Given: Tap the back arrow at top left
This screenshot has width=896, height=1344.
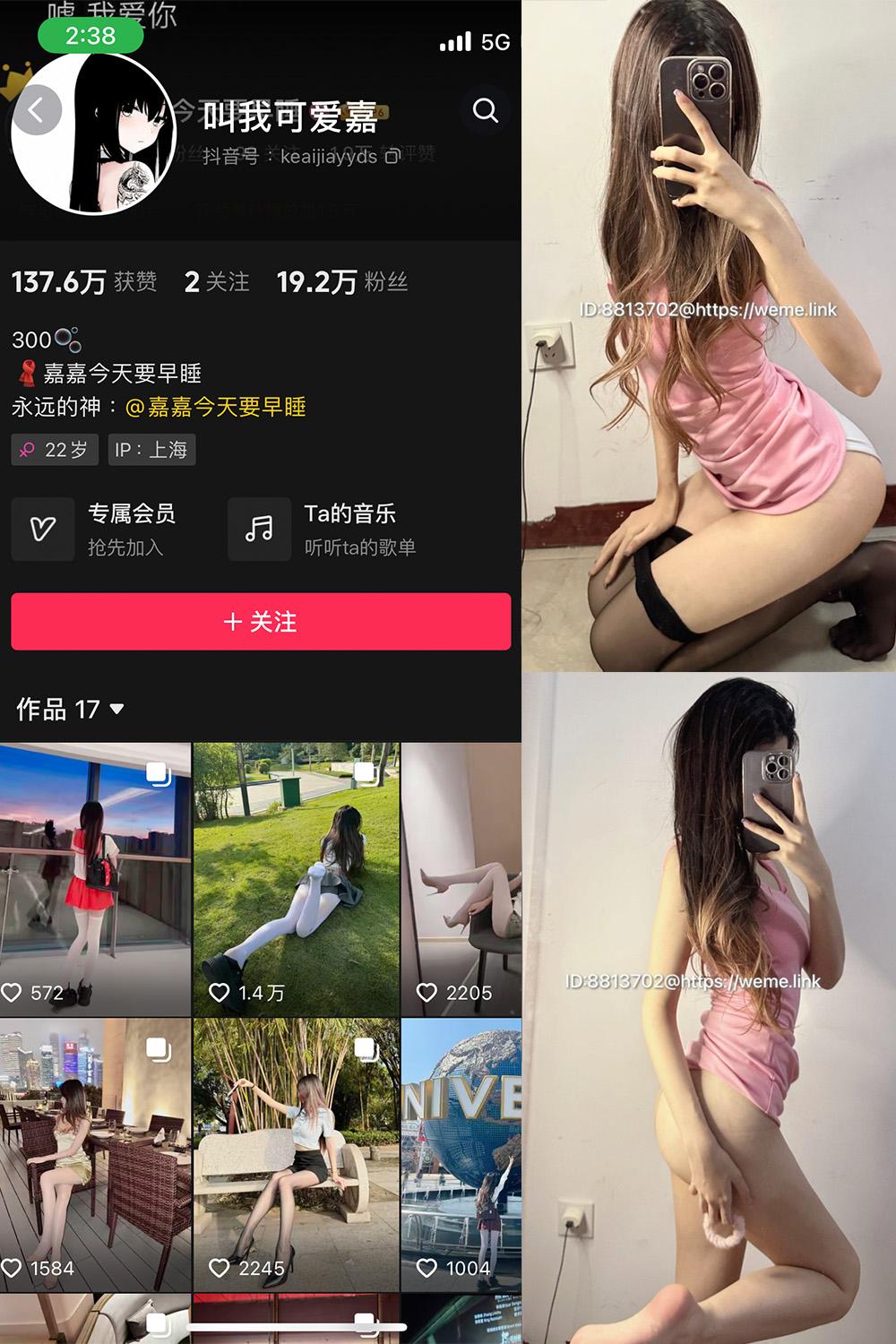Looking at the screenshot, I should 37,108.
